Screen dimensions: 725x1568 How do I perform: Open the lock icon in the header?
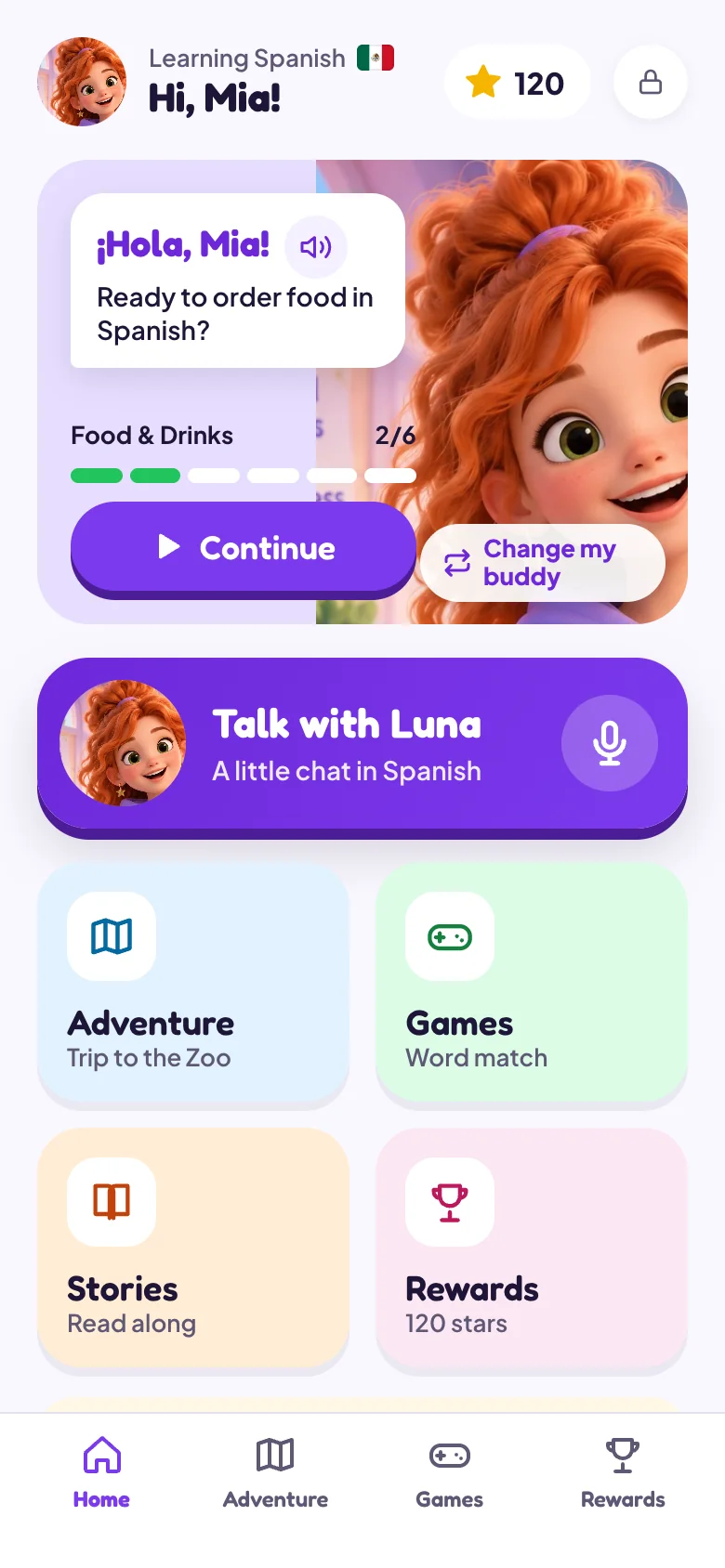tap(651, 82)
